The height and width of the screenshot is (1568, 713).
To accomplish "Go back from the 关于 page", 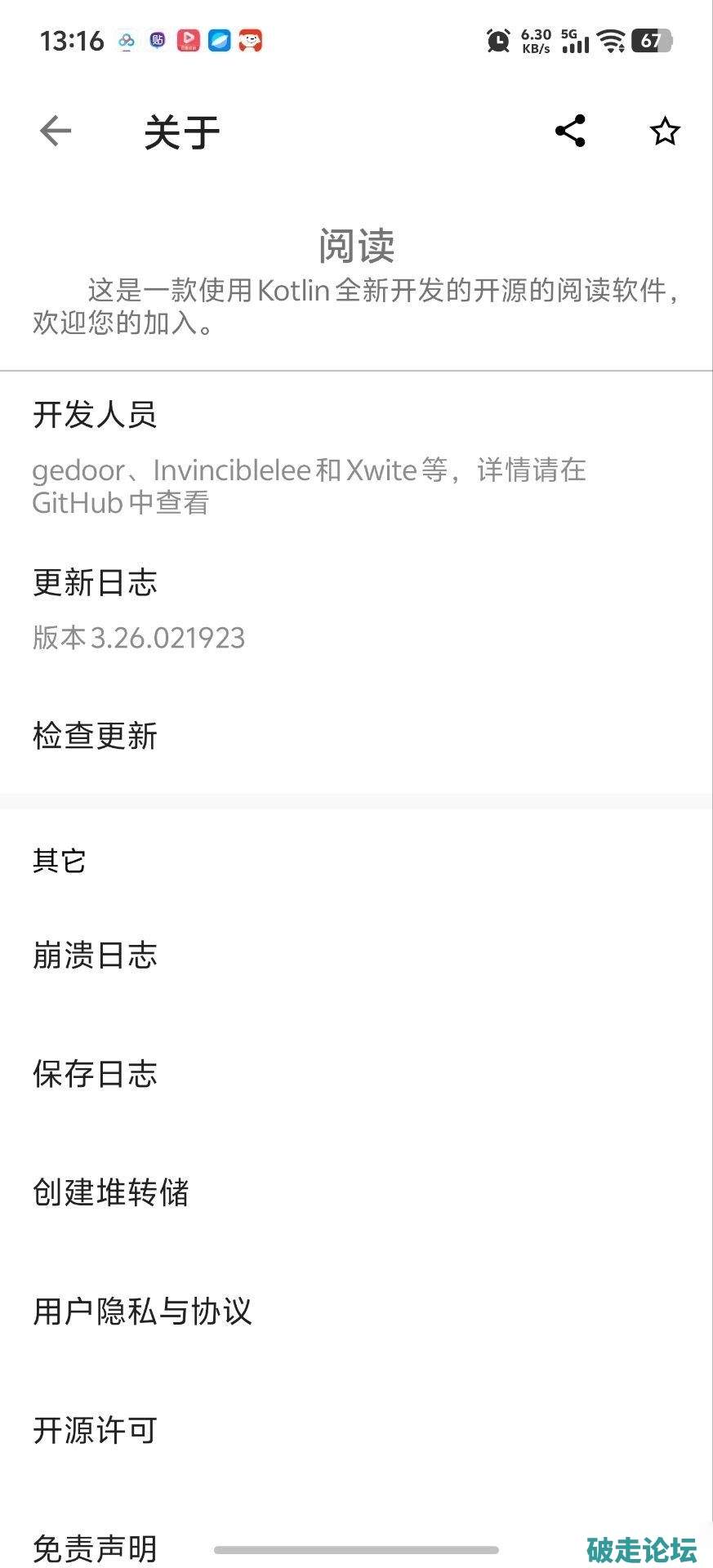I will pos(56,131).
